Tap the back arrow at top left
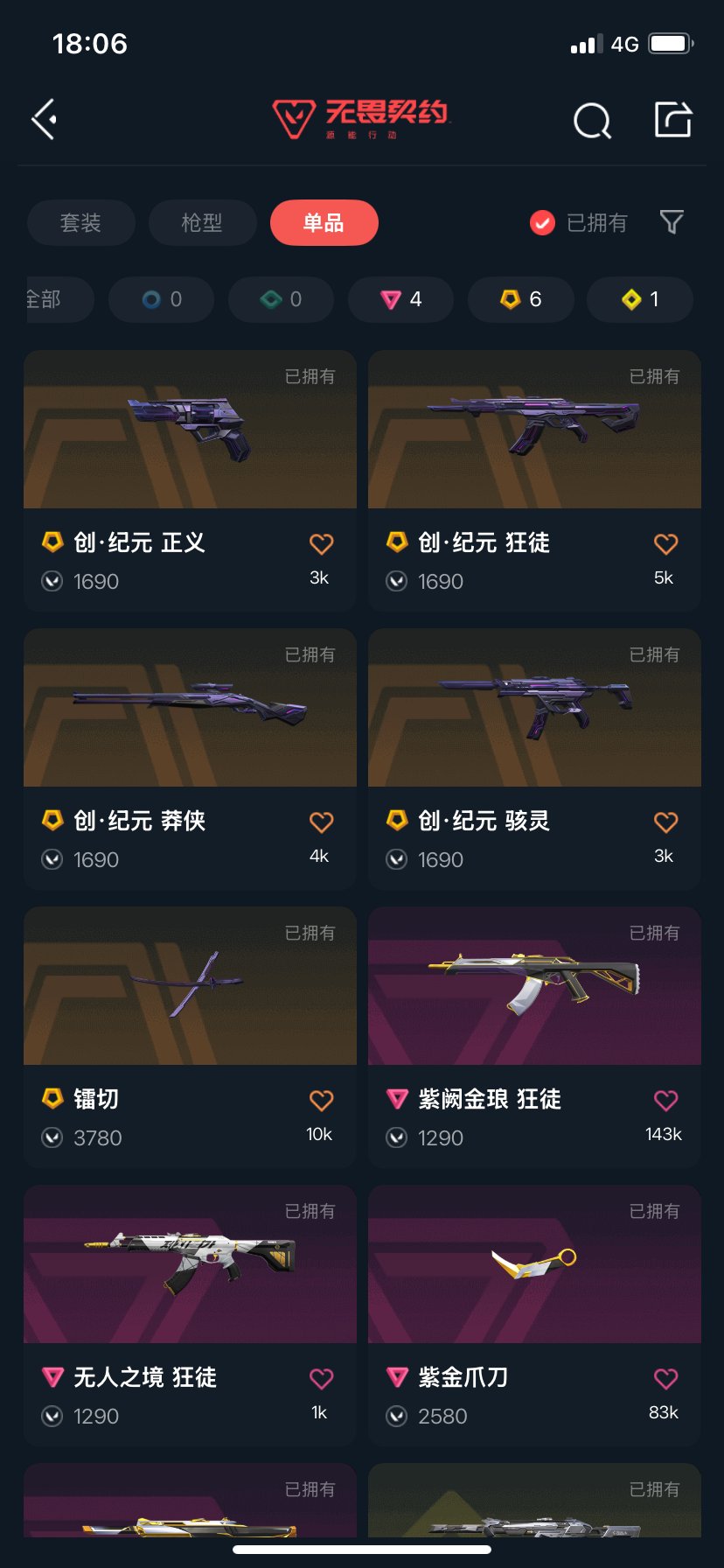Screen dimensions: 724x1568 coord(44,119)
